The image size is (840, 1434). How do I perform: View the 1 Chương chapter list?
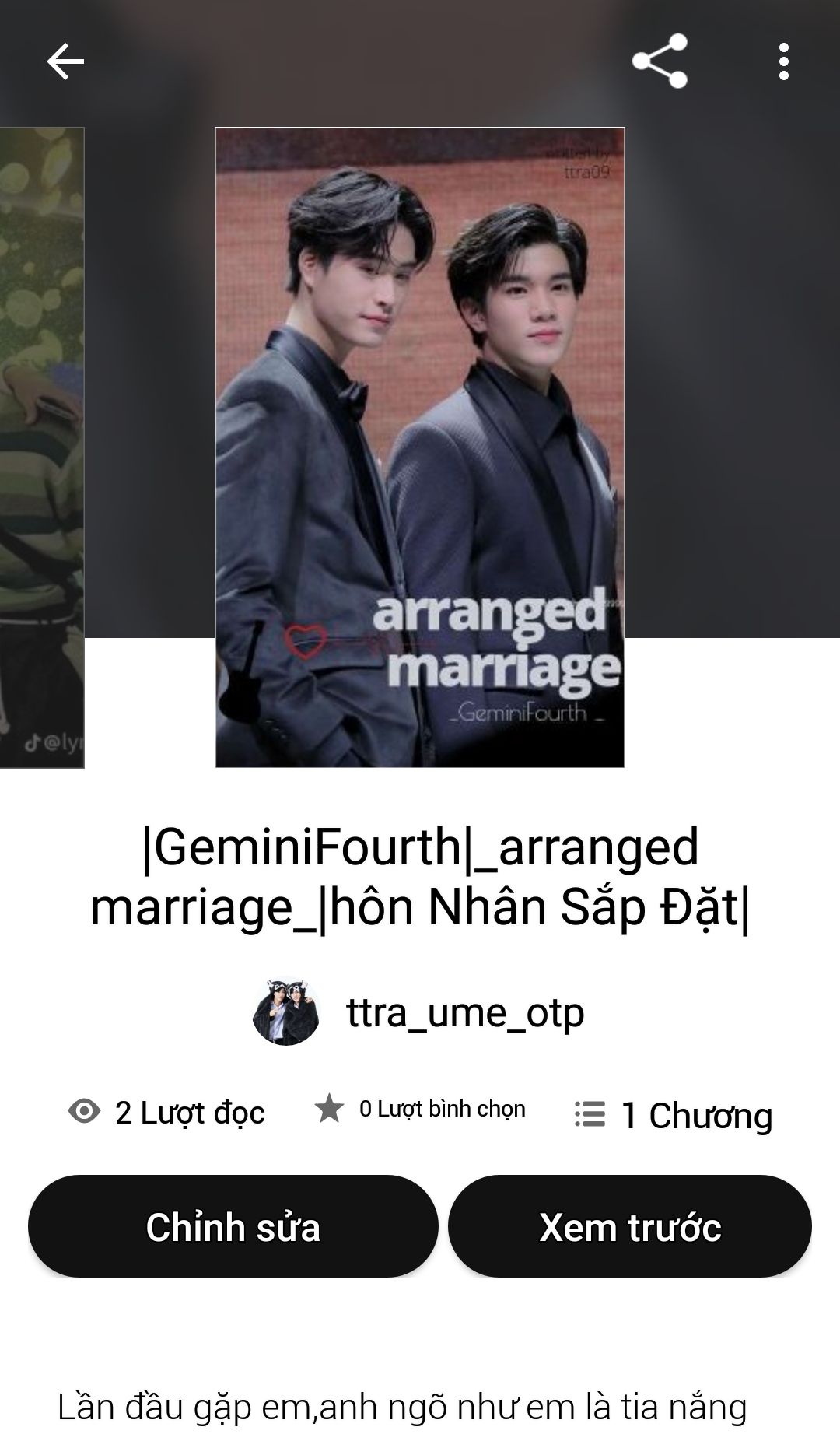coord(674,1114)
